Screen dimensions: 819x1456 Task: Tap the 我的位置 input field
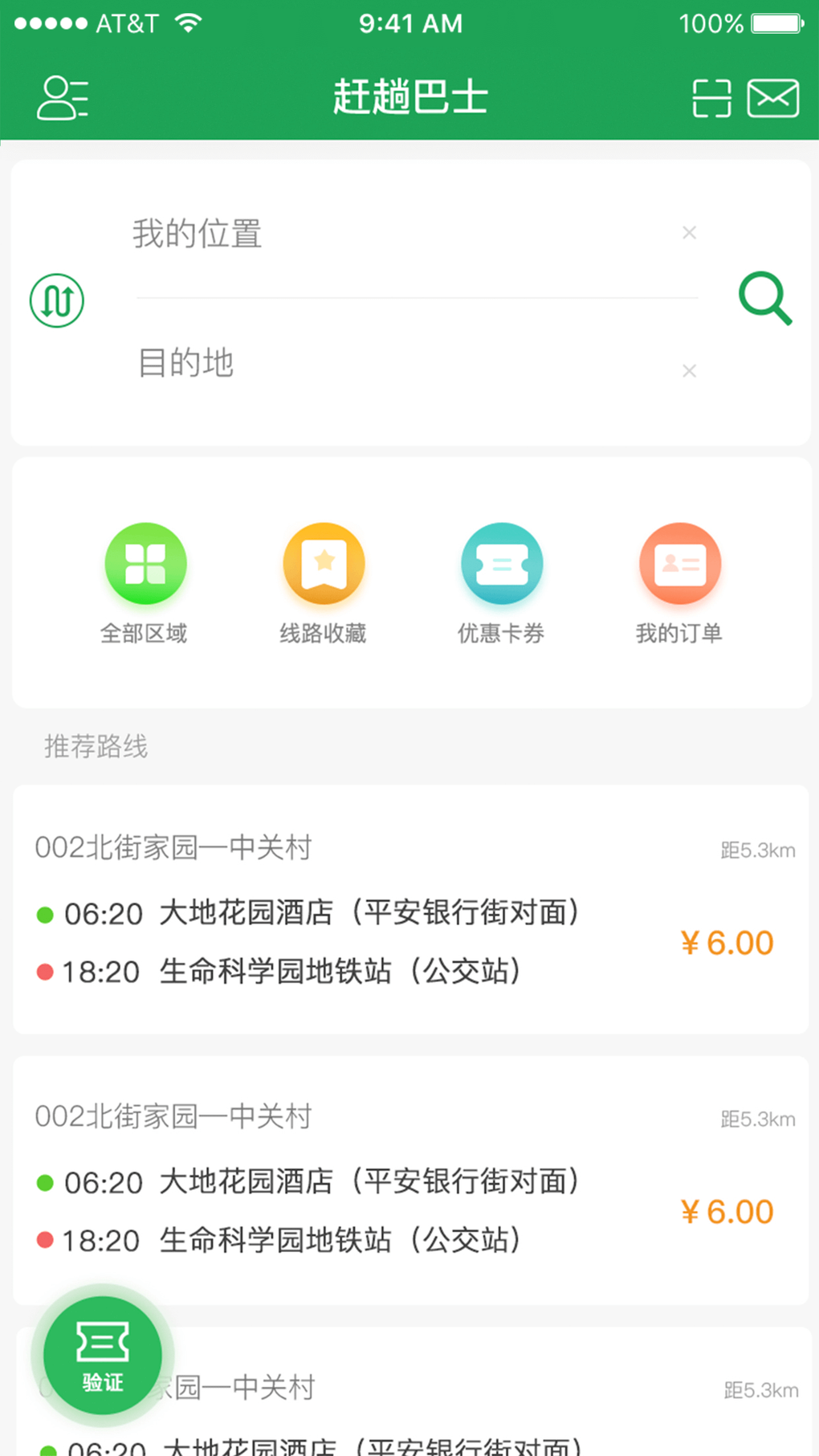[401, 234]
